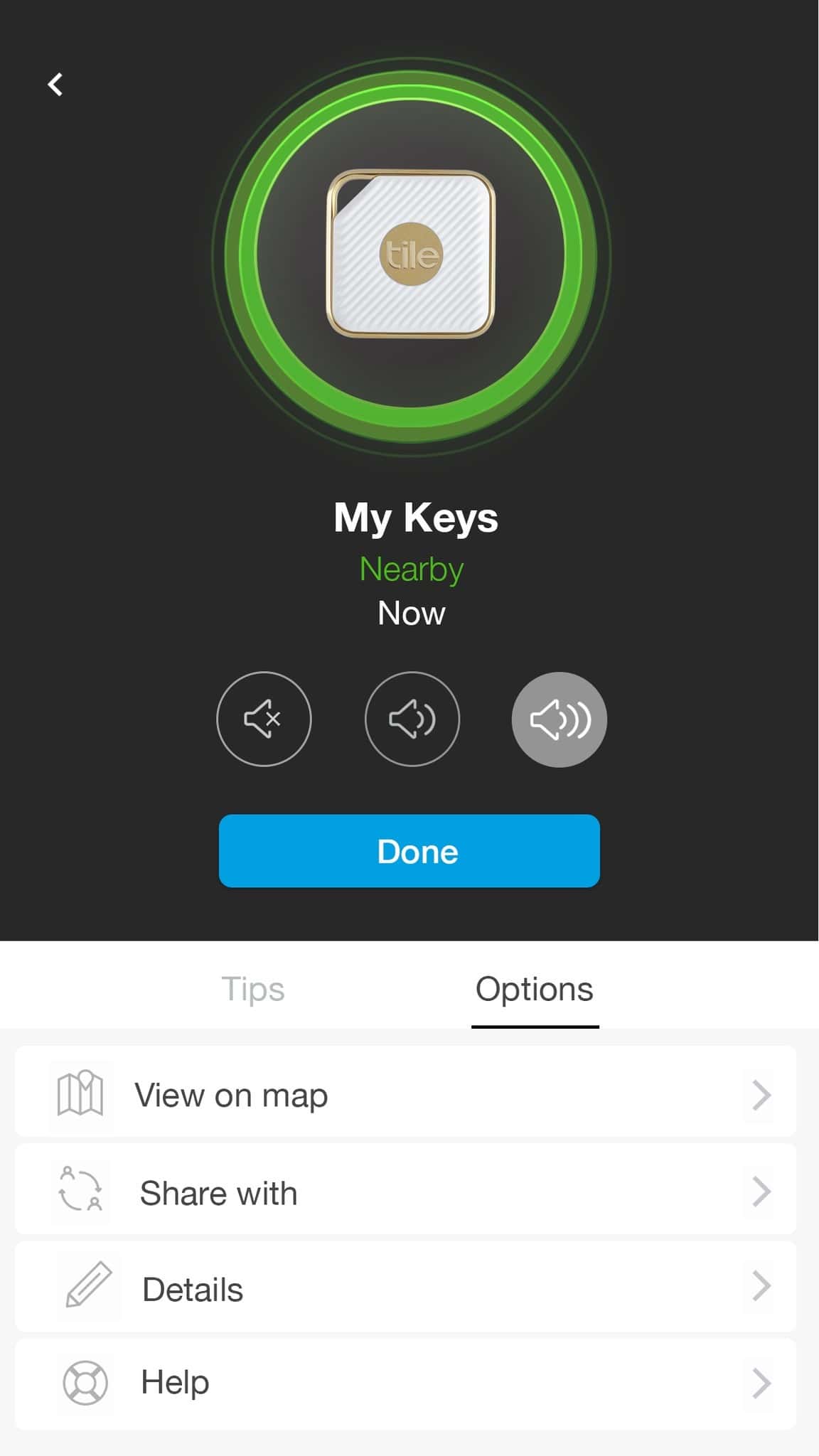The image size is (819, 1456).
Task: Mute the Tile ring sound
Action: point(264,719)
